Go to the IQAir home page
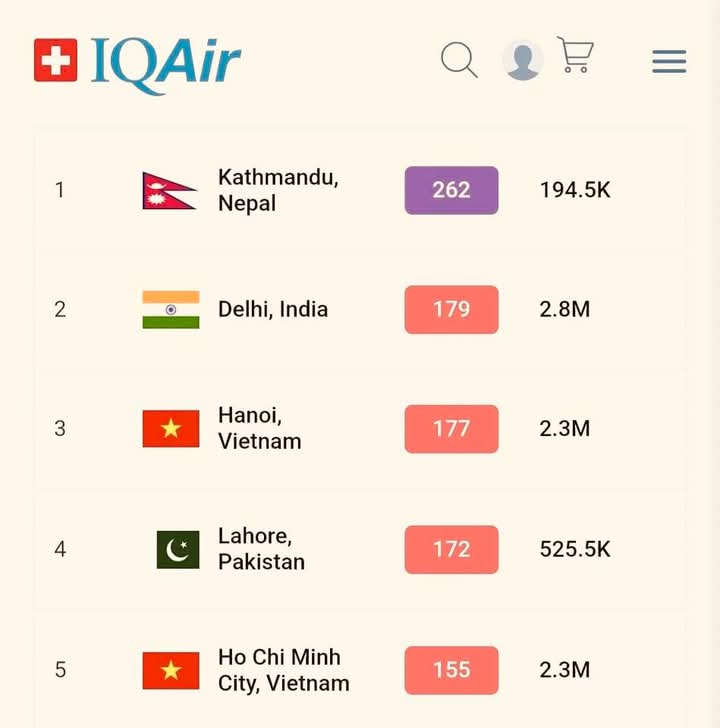720x728 pixels. (138, 61)
